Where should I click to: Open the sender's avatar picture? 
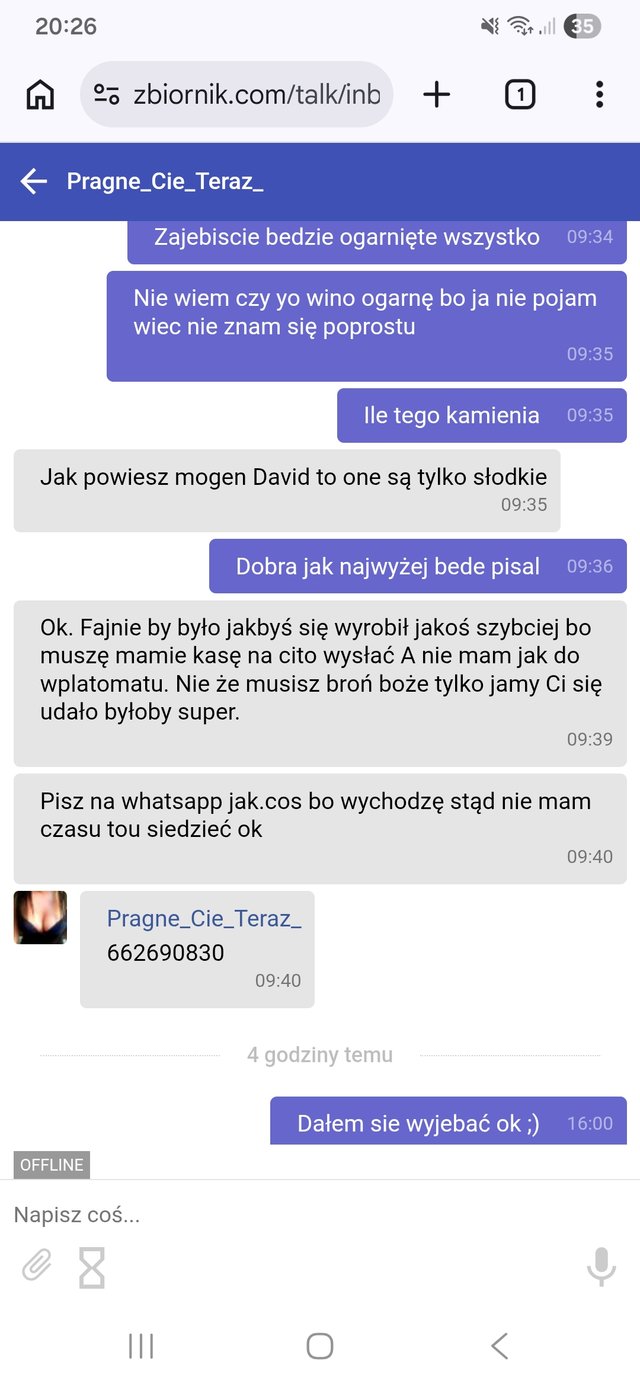coord(40,918)
